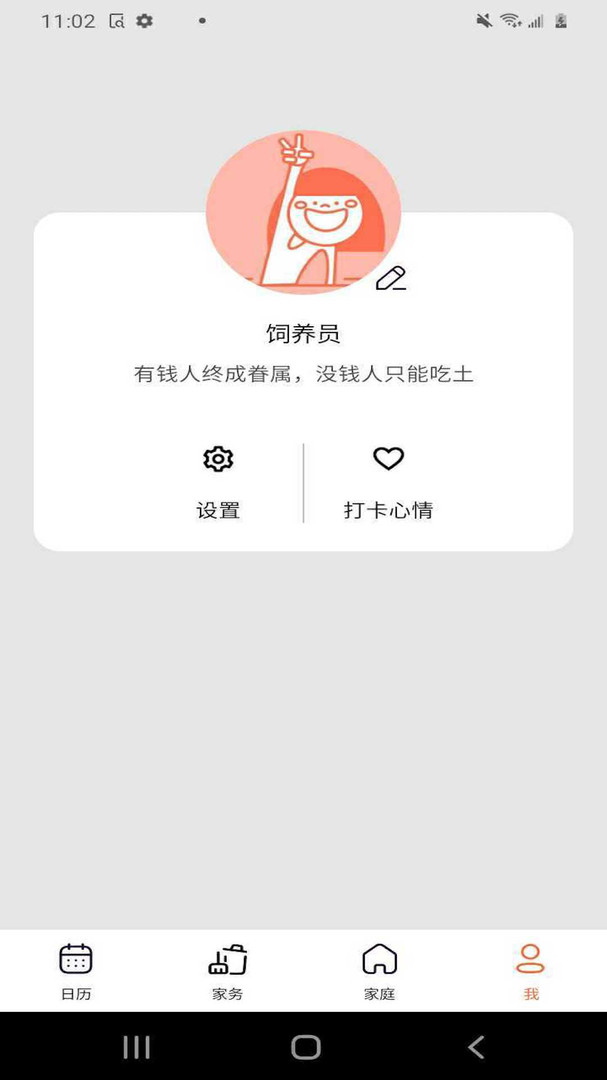Select the 我 profile tab
The height and width of the screenshot is (1080, 607).
pos(530,970)
